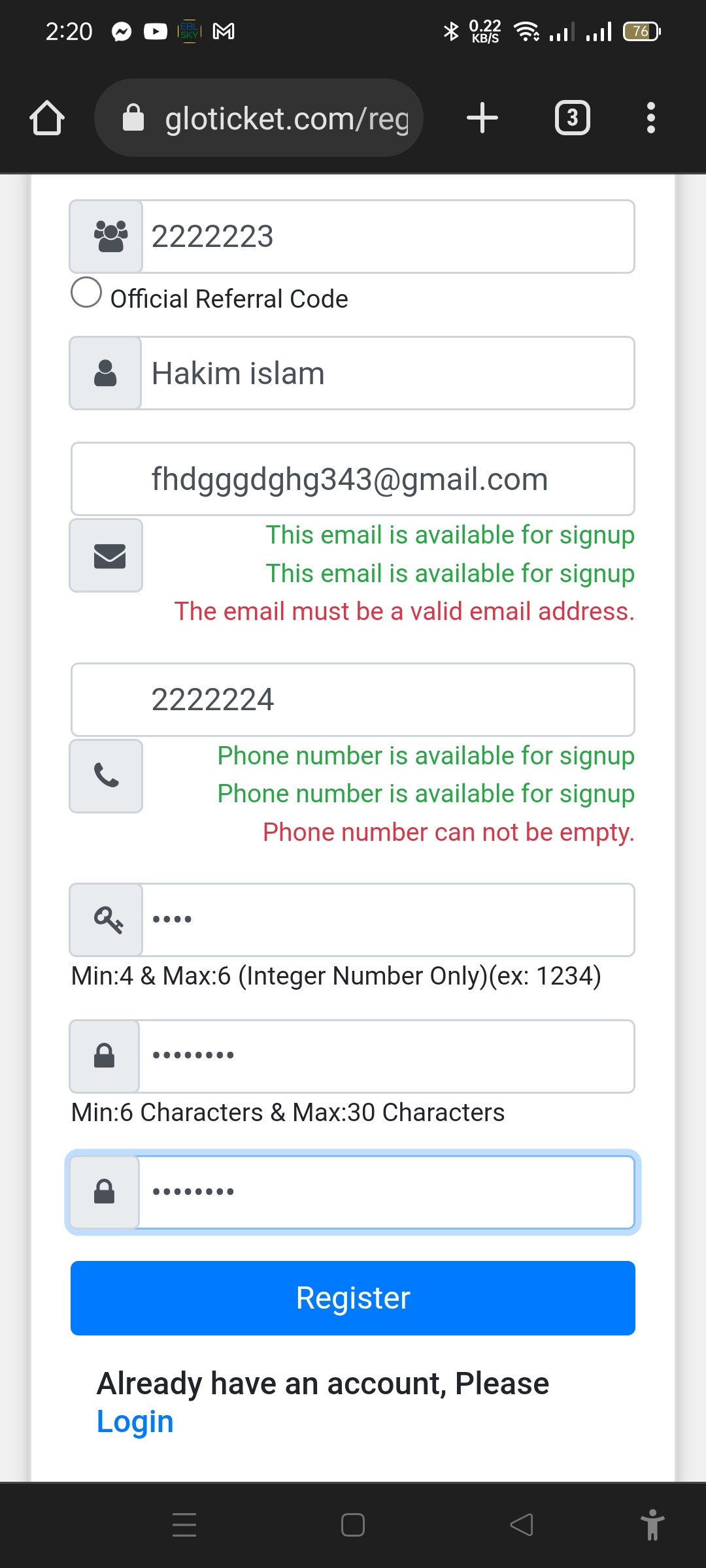Image resolution: width=706 pixels, height=1568 pixels.
Task: Follow the Login link
Action: (x=135, y=1422)
